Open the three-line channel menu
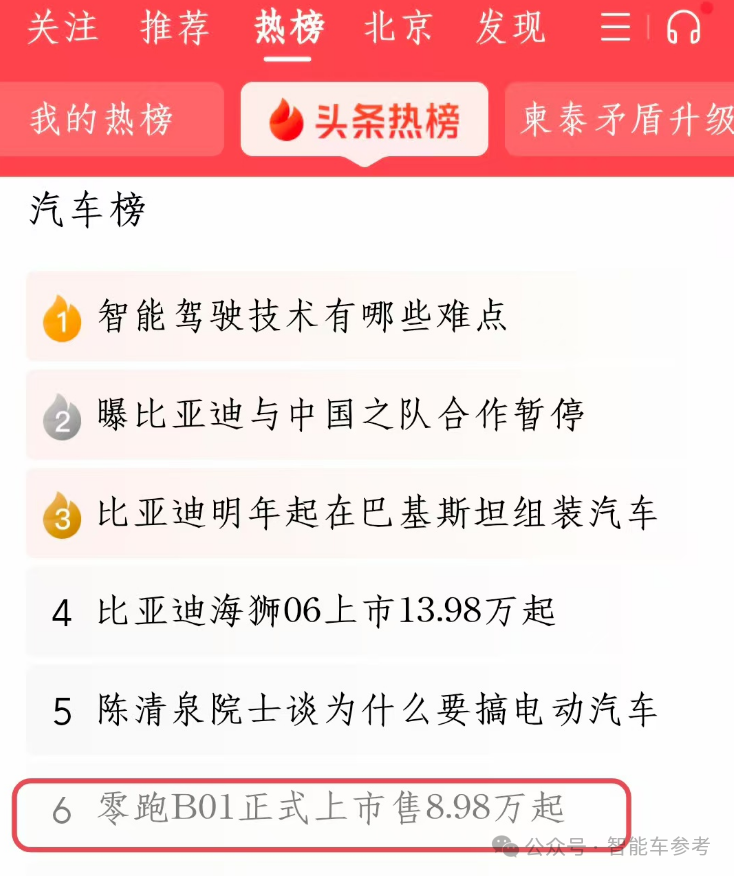Screen dimensions: 734x876 (616, 28)
